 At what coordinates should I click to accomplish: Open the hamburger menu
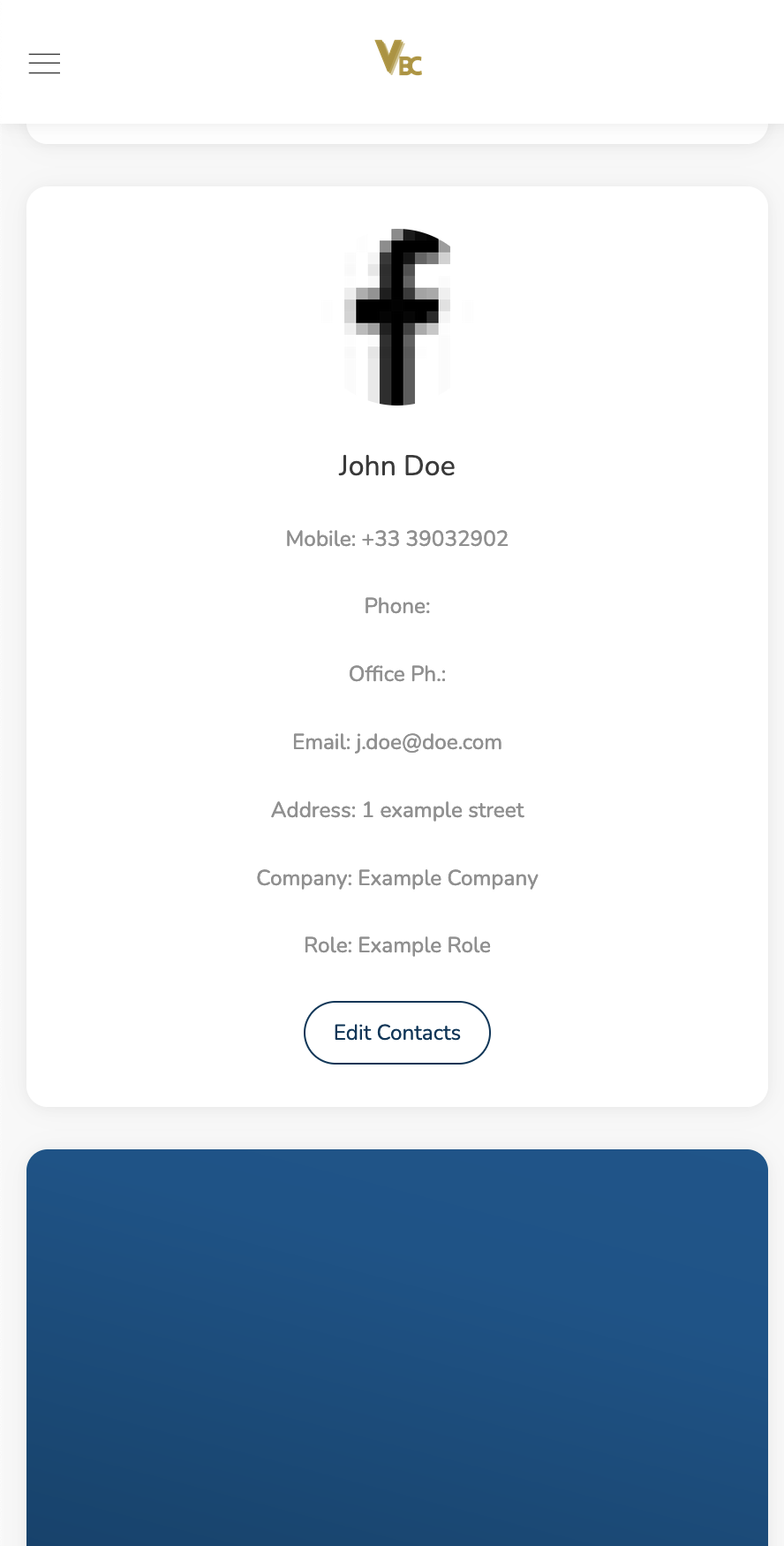(x=44, y=64)
